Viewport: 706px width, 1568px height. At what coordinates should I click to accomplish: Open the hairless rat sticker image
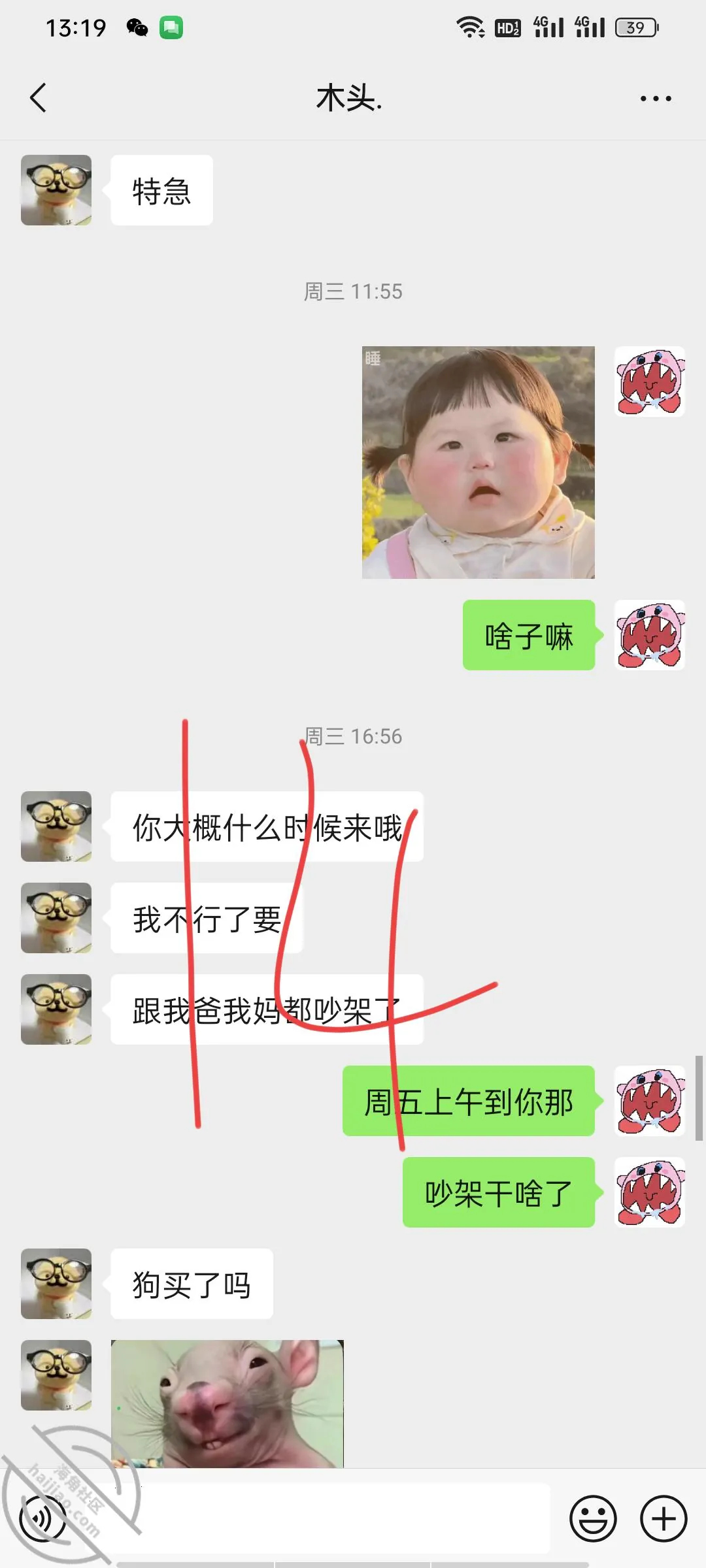[x=227, y=1404]
